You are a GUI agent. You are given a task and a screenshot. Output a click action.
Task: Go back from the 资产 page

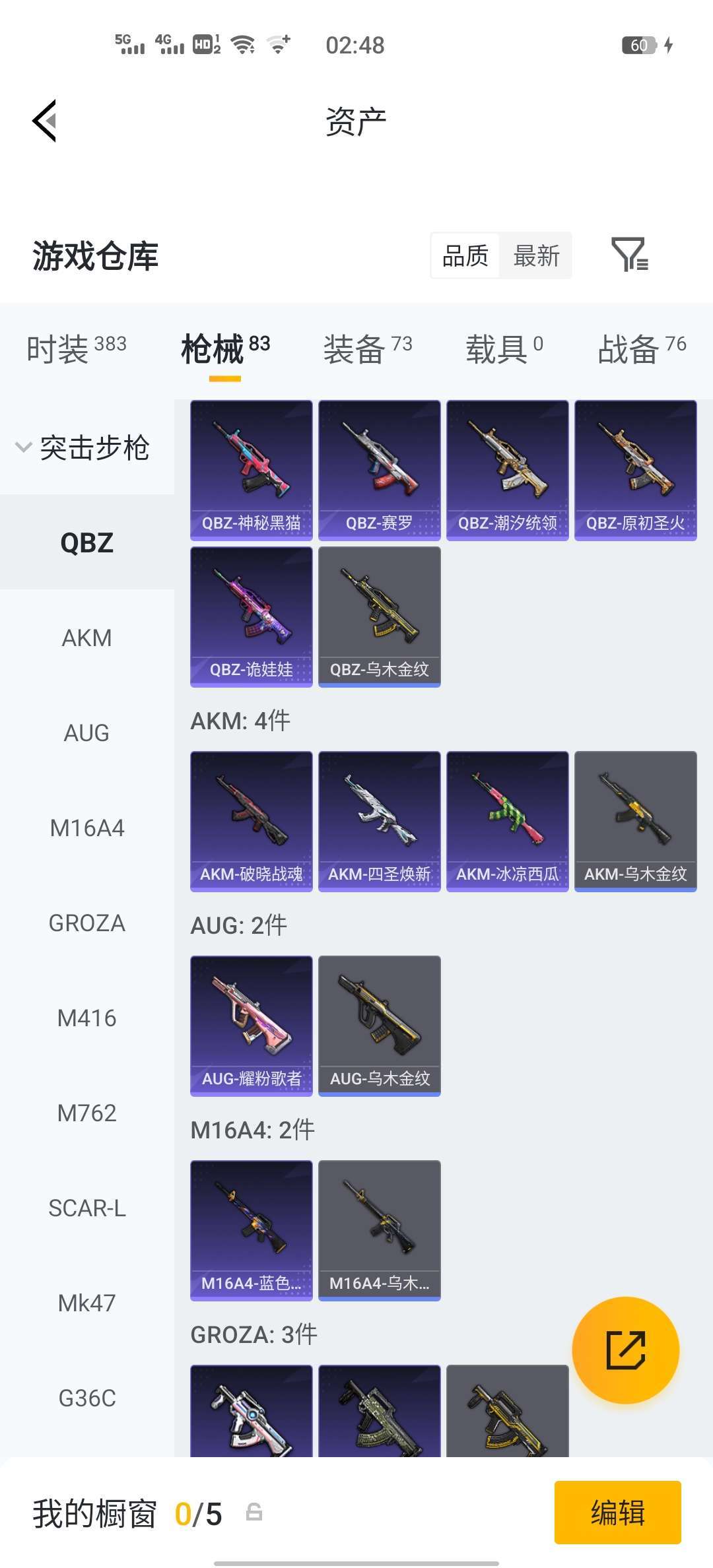45,121
